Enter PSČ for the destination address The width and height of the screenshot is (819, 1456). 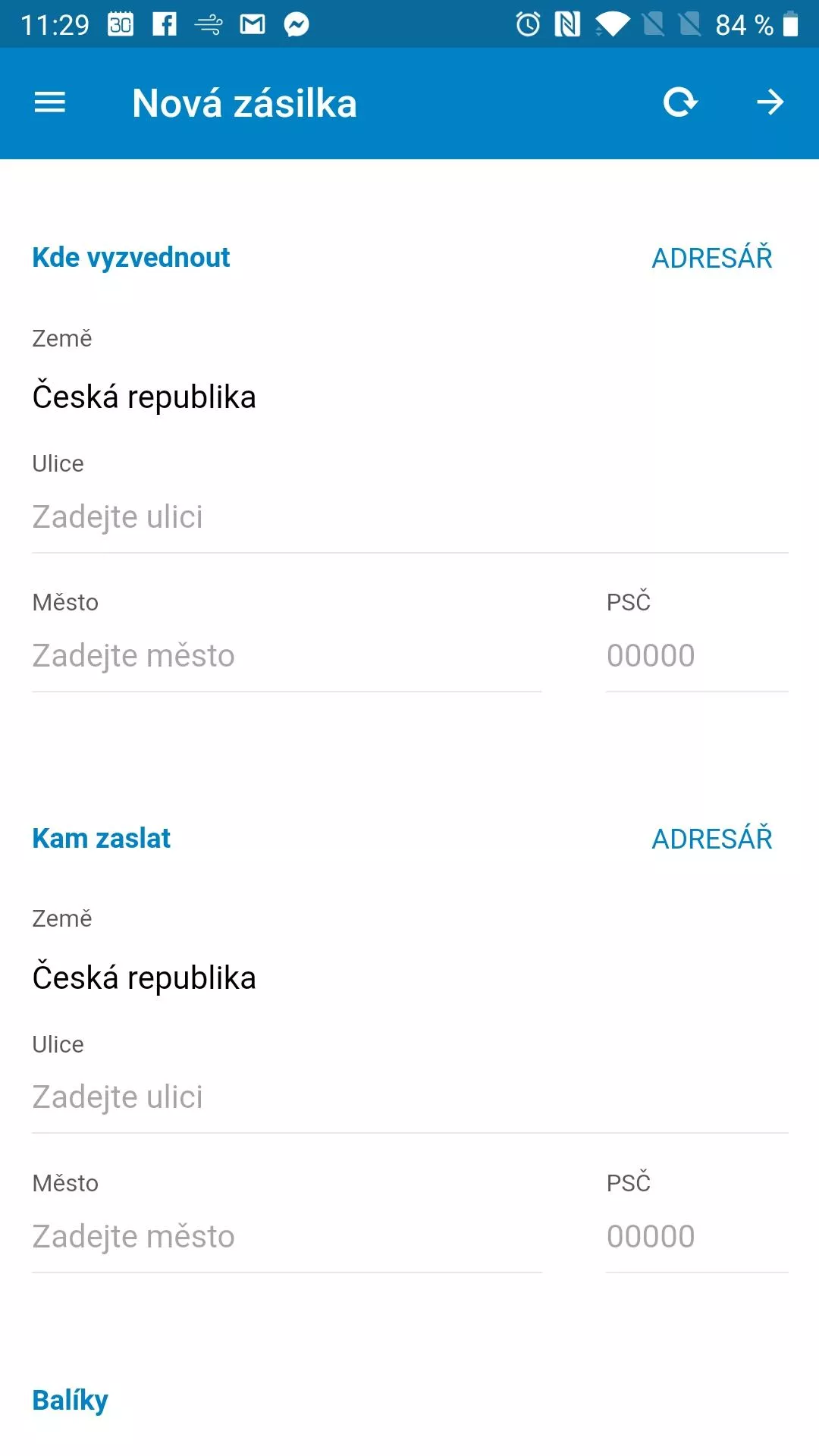pos(697,1237)
